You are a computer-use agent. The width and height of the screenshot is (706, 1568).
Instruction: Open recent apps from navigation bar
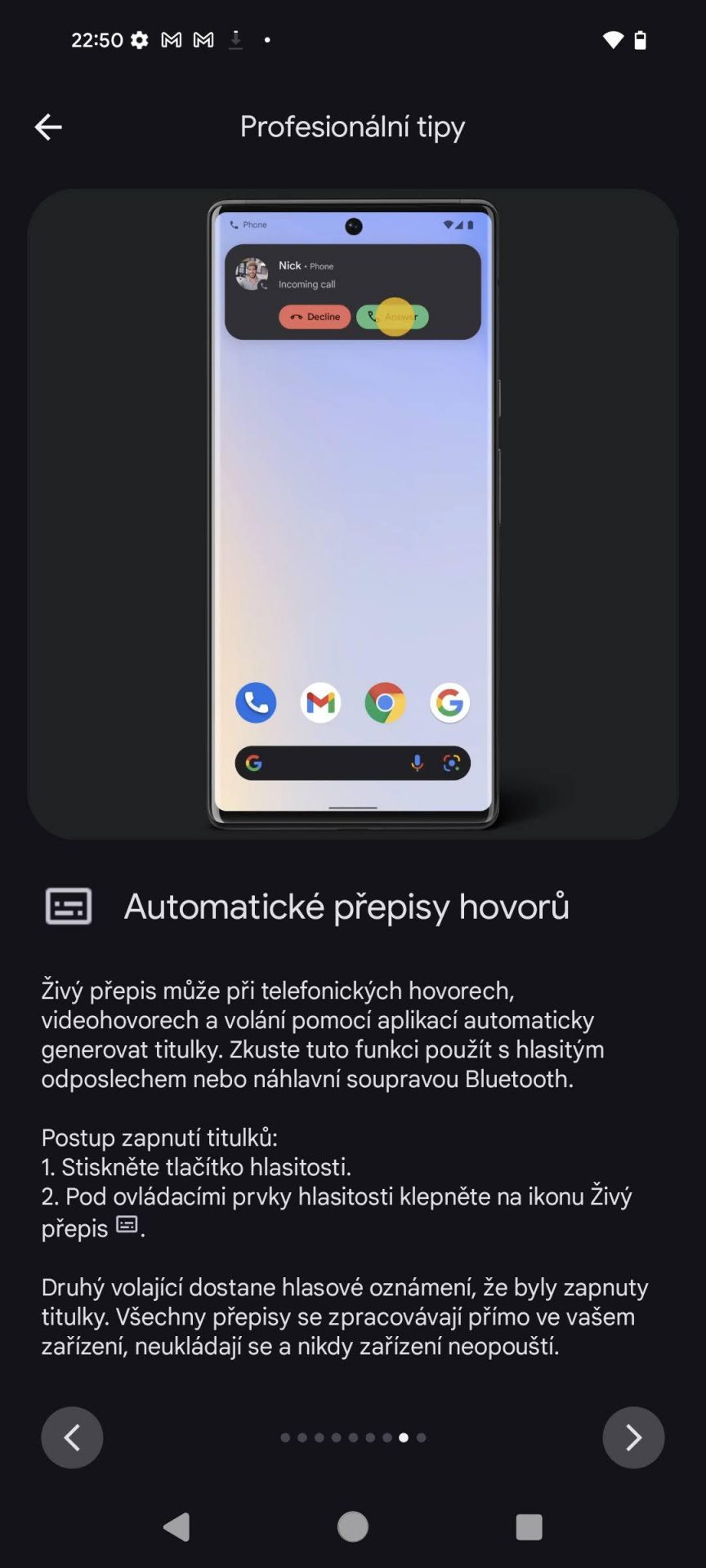[529, 1526]
